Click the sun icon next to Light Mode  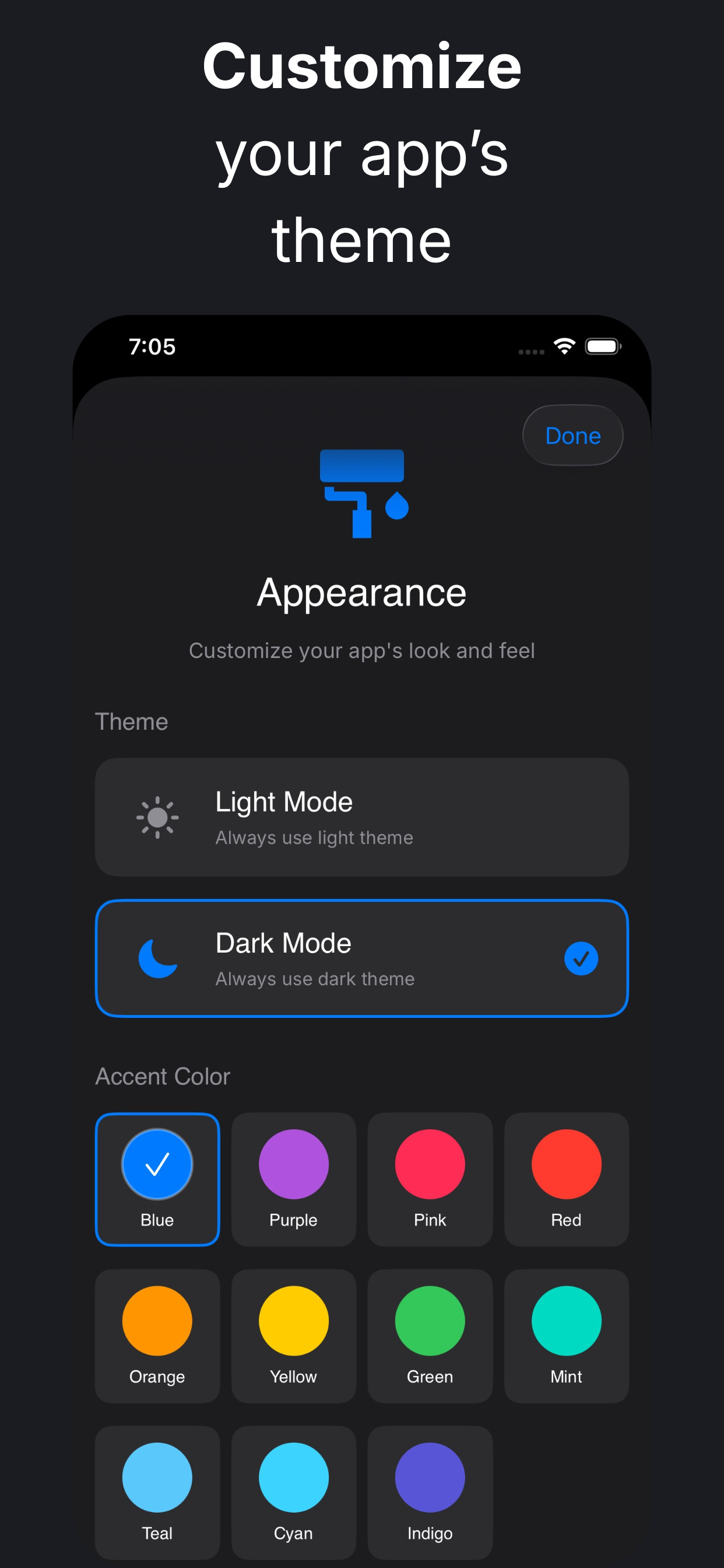click(x=157, y=817)
